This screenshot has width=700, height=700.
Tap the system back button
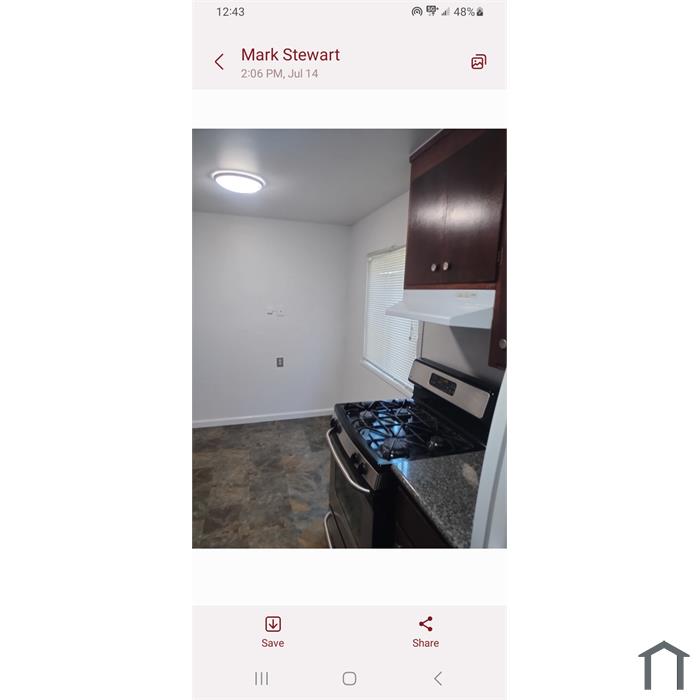pos(437,678)
